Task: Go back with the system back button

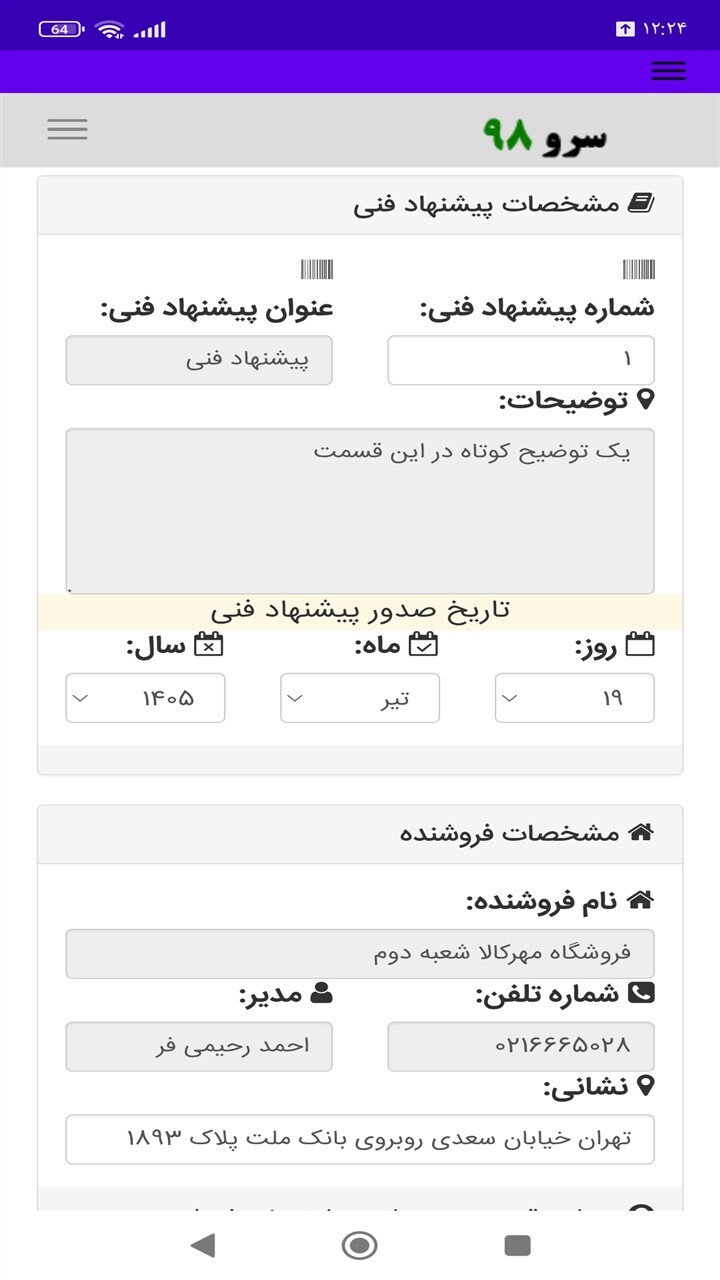Action: 203,1245
